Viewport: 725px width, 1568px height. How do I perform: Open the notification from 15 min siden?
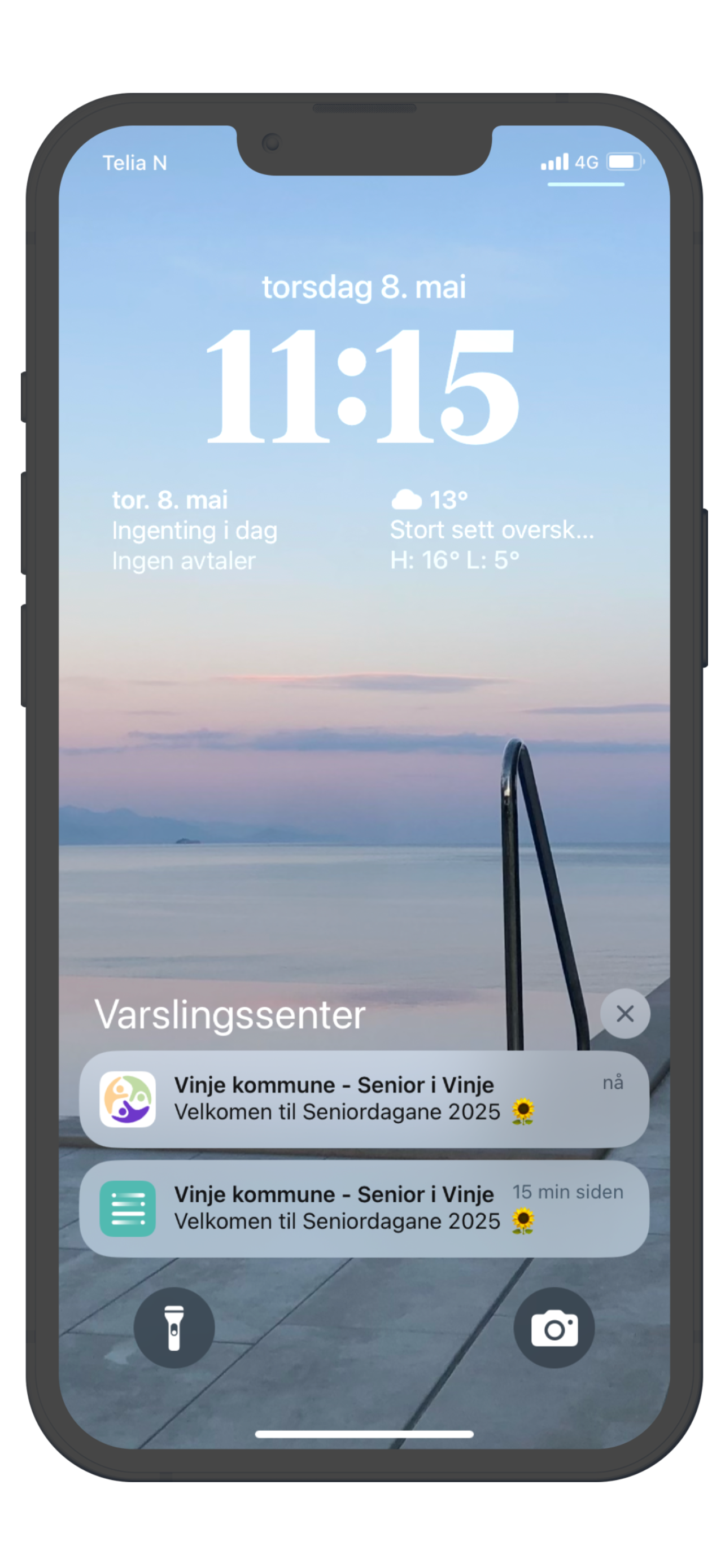364,1208
